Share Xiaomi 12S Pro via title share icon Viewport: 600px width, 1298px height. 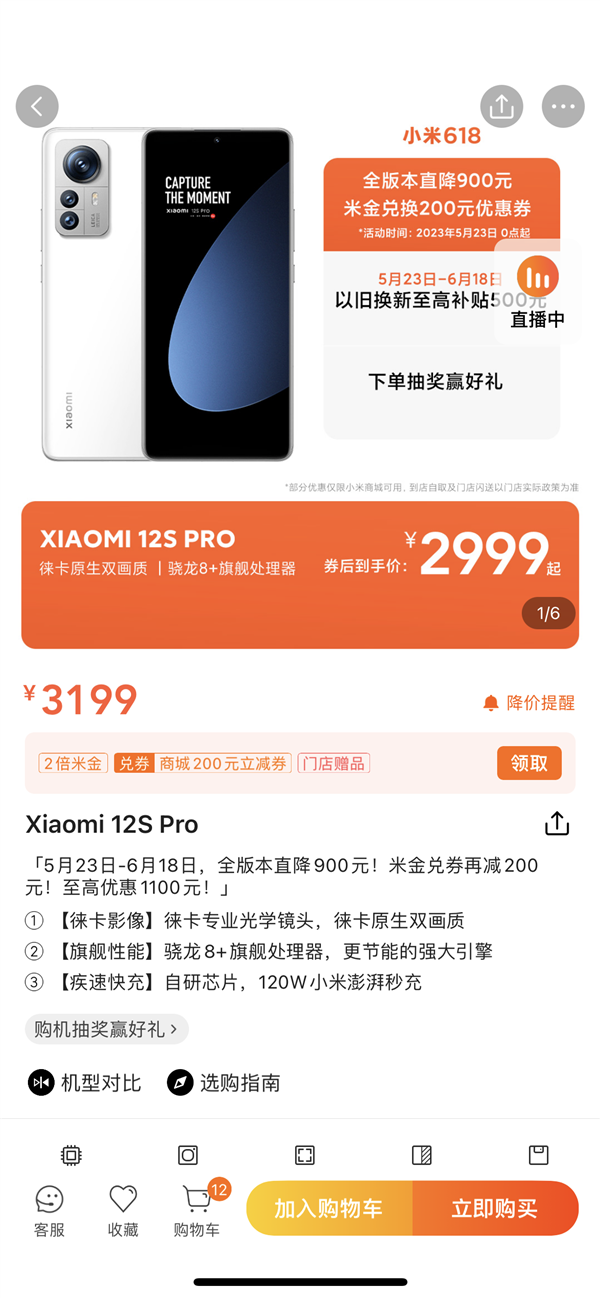coord(557,824)
